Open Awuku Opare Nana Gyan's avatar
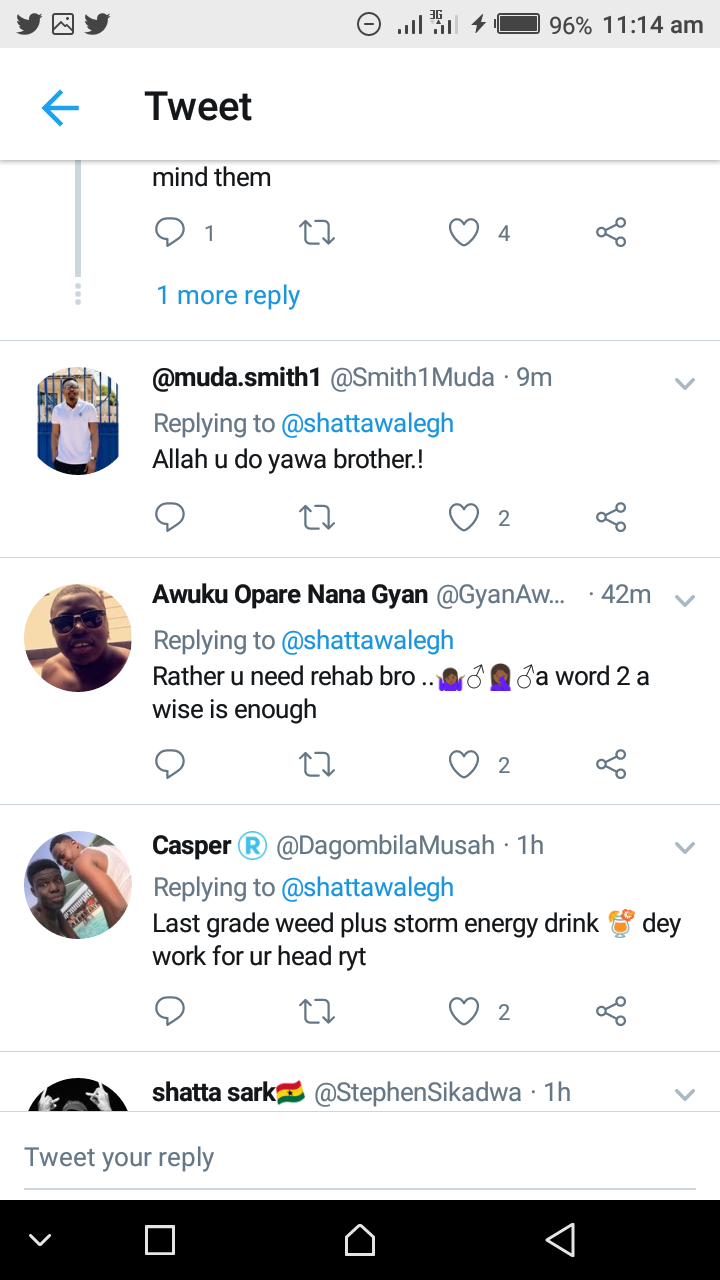This screenshot has height=1280, width=720. (78, 638)
